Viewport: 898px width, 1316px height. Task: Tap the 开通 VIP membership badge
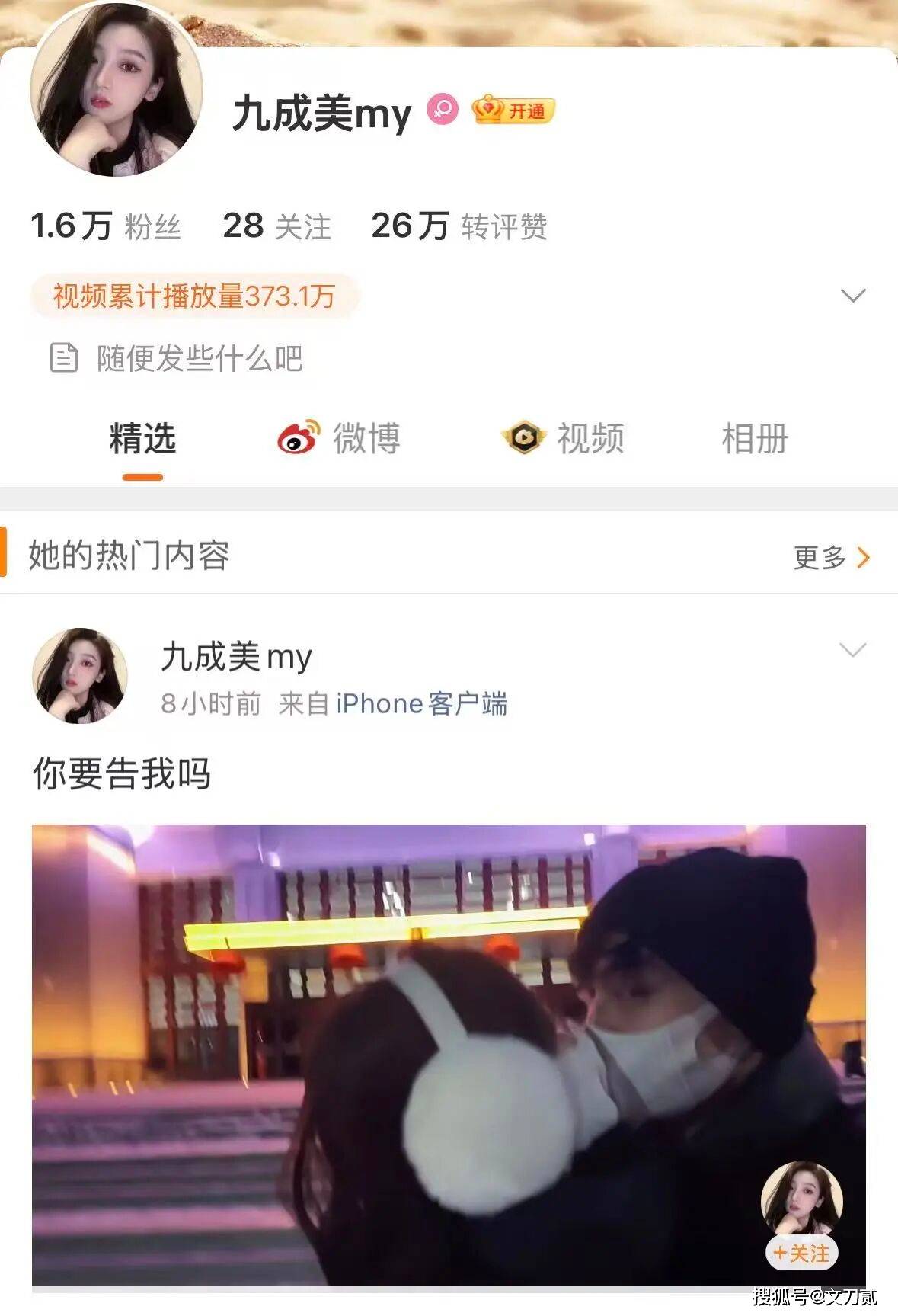click(513, 111)
